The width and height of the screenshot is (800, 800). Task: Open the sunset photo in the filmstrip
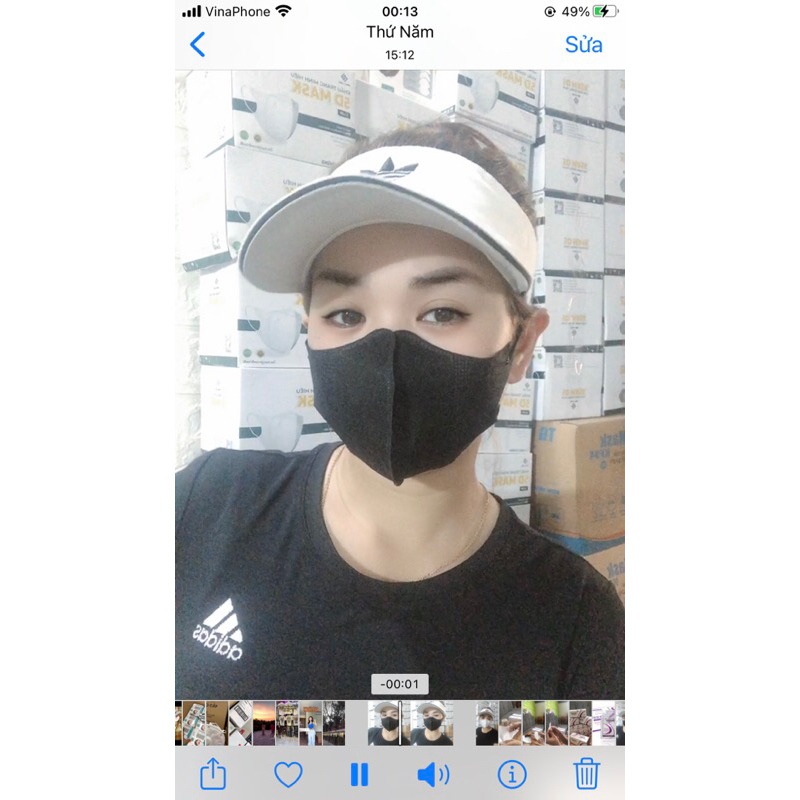tap(264, 722)
